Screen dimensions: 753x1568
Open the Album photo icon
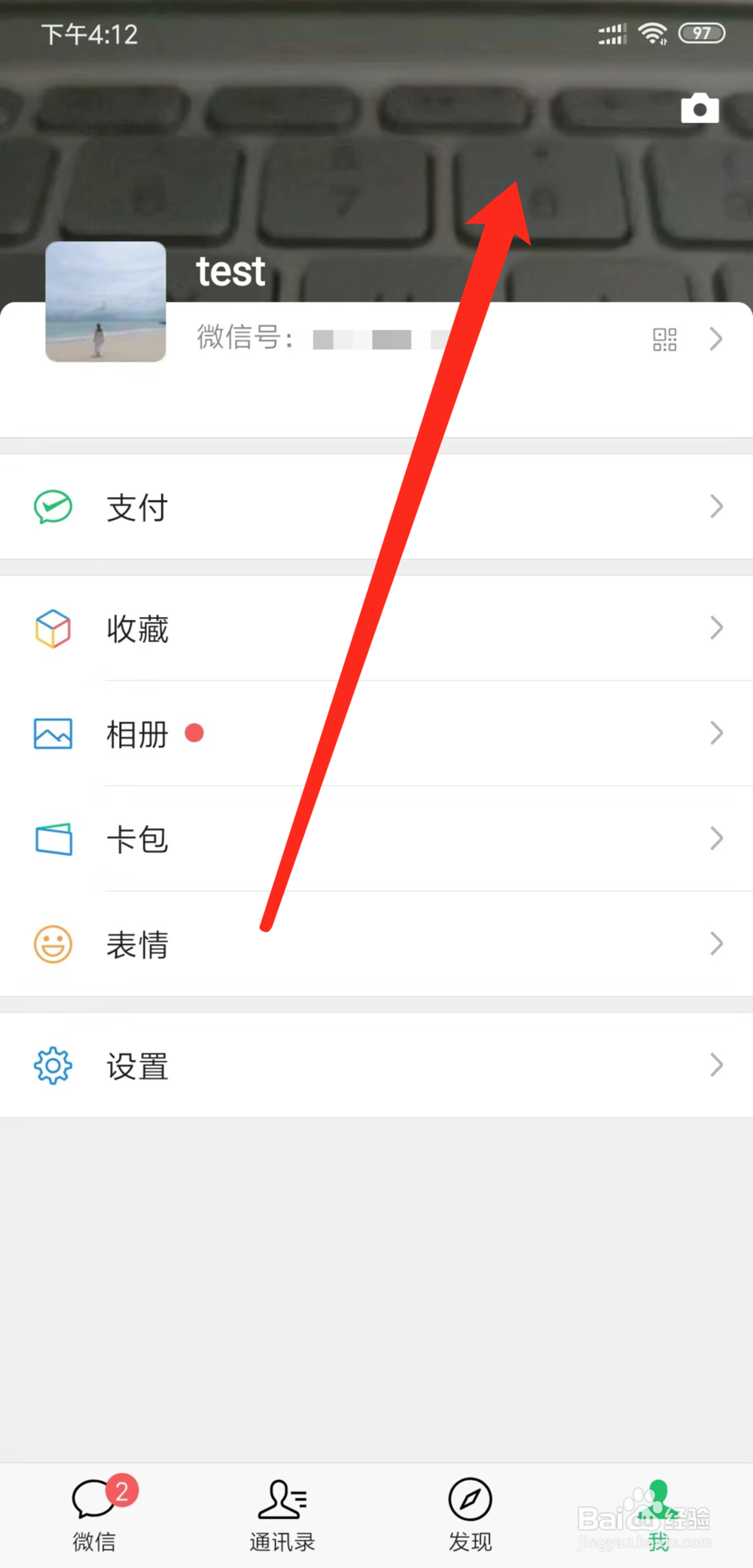pos(51,734)
